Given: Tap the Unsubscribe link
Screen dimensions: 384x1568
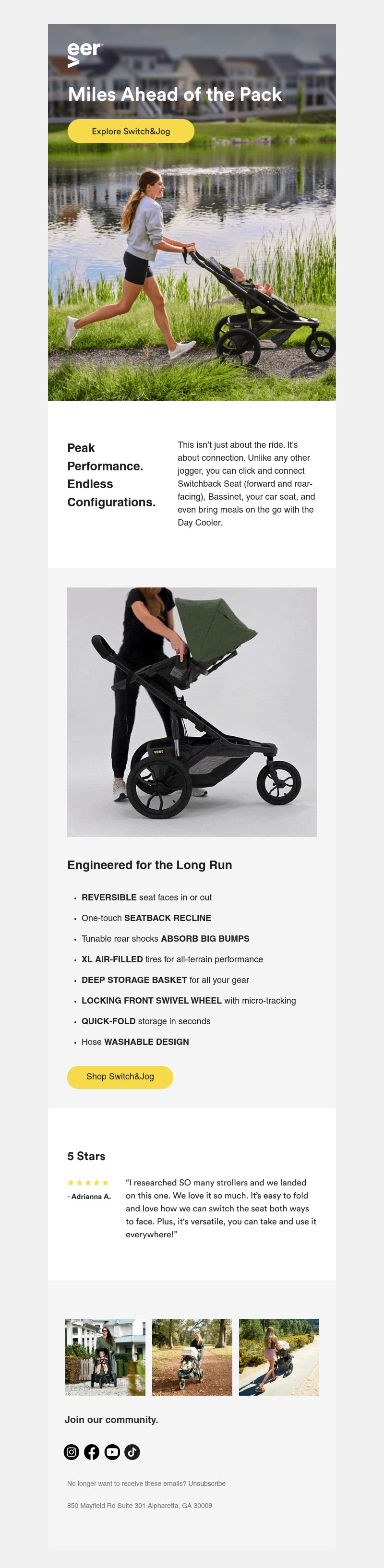Looking at the screenshot, I should point(207,1484).
